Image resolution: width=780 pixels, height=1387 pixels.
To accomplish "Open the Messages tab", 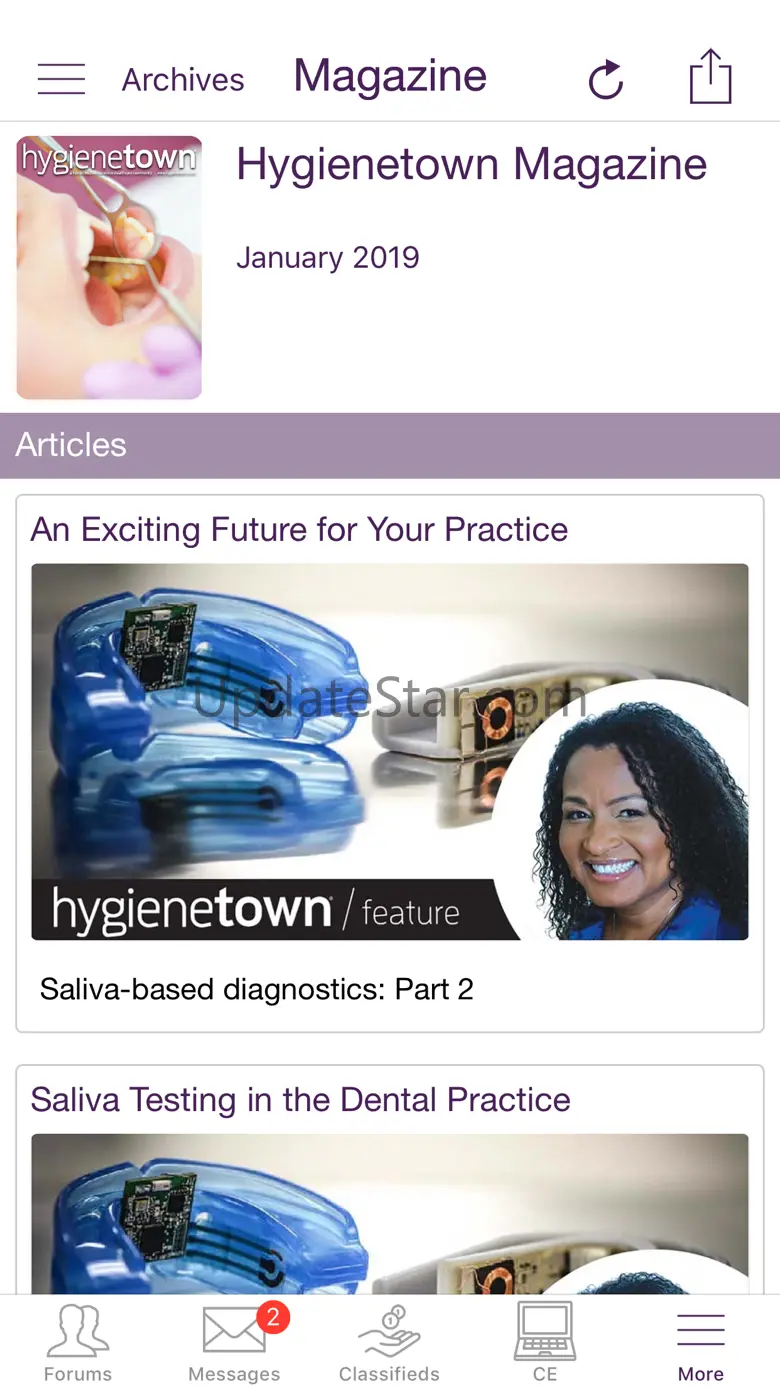I will pyautogui.click(x=234, y=1342).
